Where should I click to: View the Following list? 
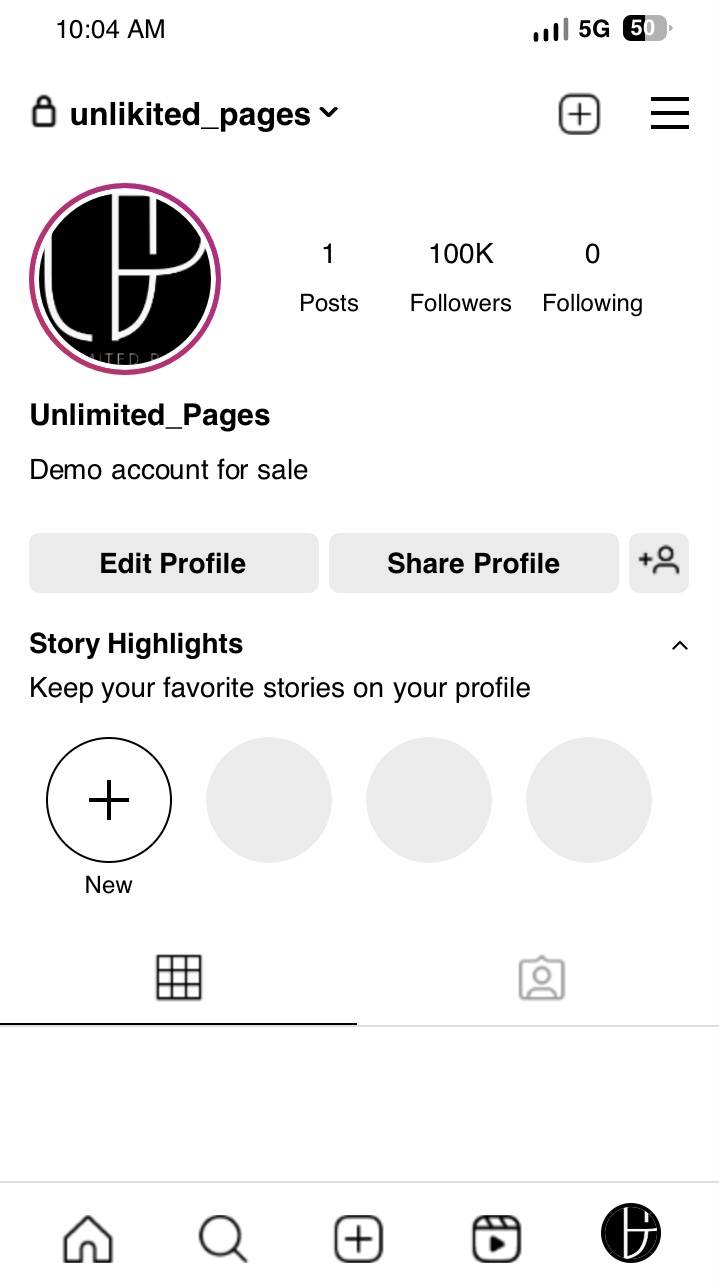(x=592, y=277)
